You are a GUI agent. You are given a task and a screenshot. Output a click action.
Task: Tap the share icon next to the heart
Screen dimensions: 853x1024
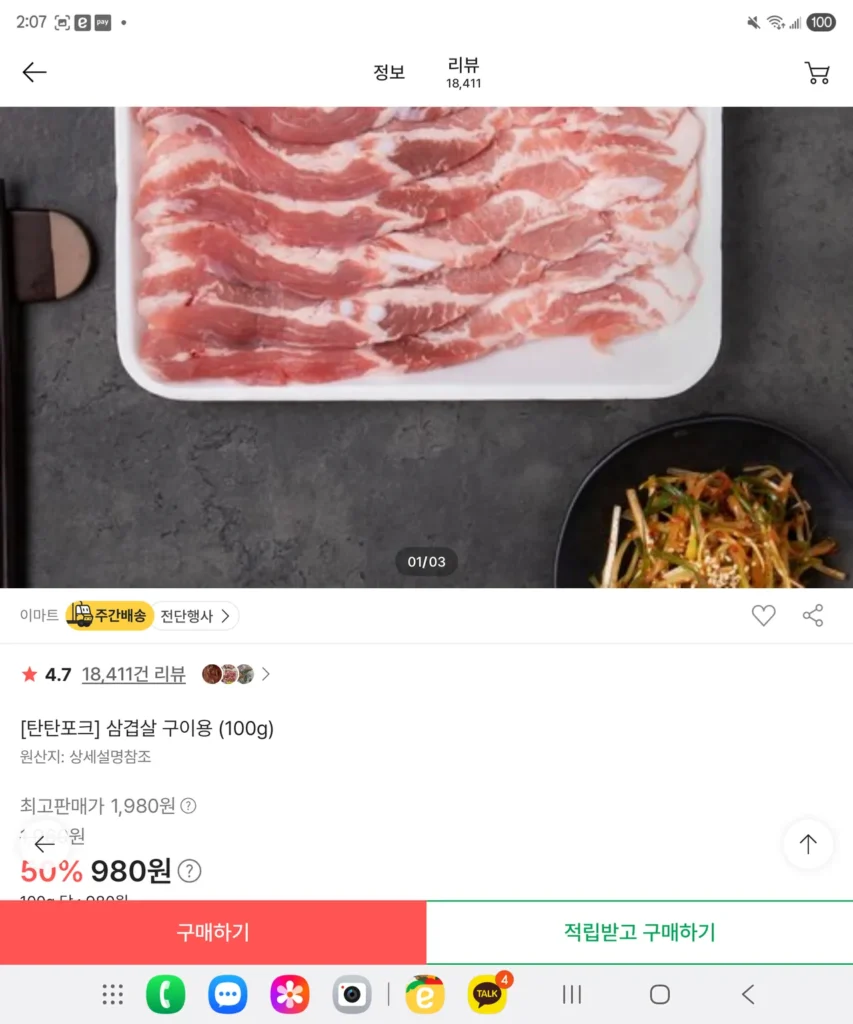pos(814,616)
